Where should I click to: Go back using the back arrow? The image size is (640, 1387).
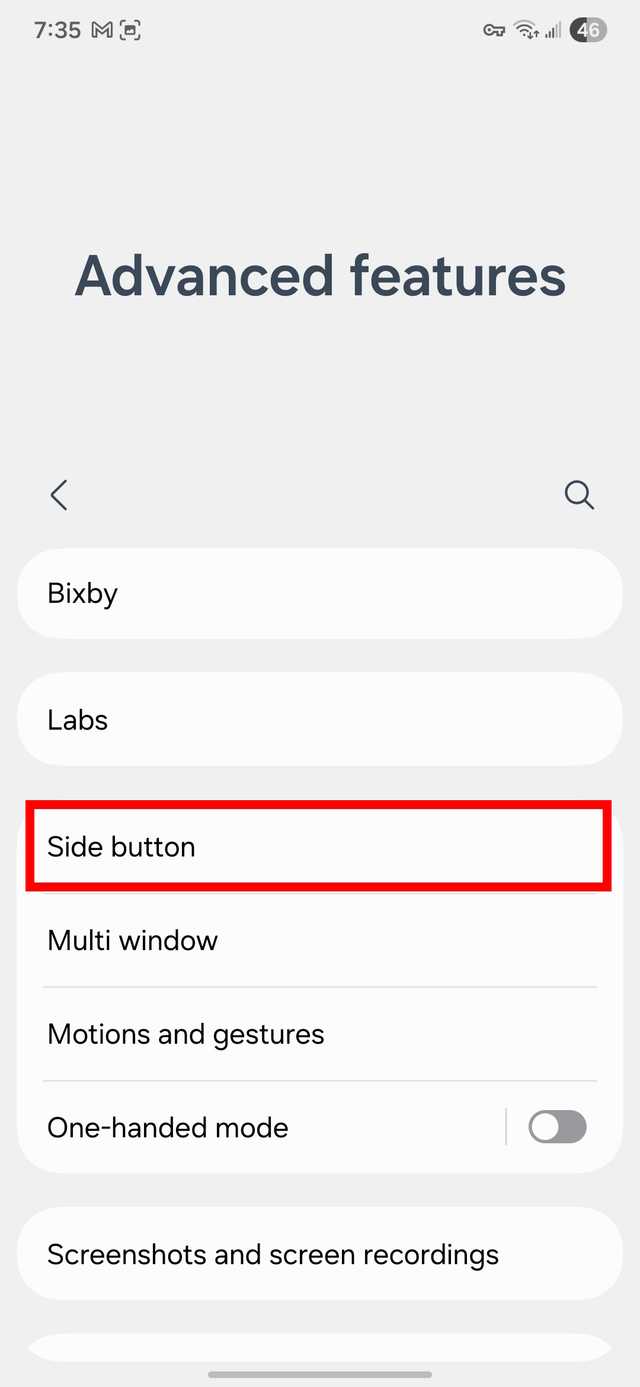[59, 494]
